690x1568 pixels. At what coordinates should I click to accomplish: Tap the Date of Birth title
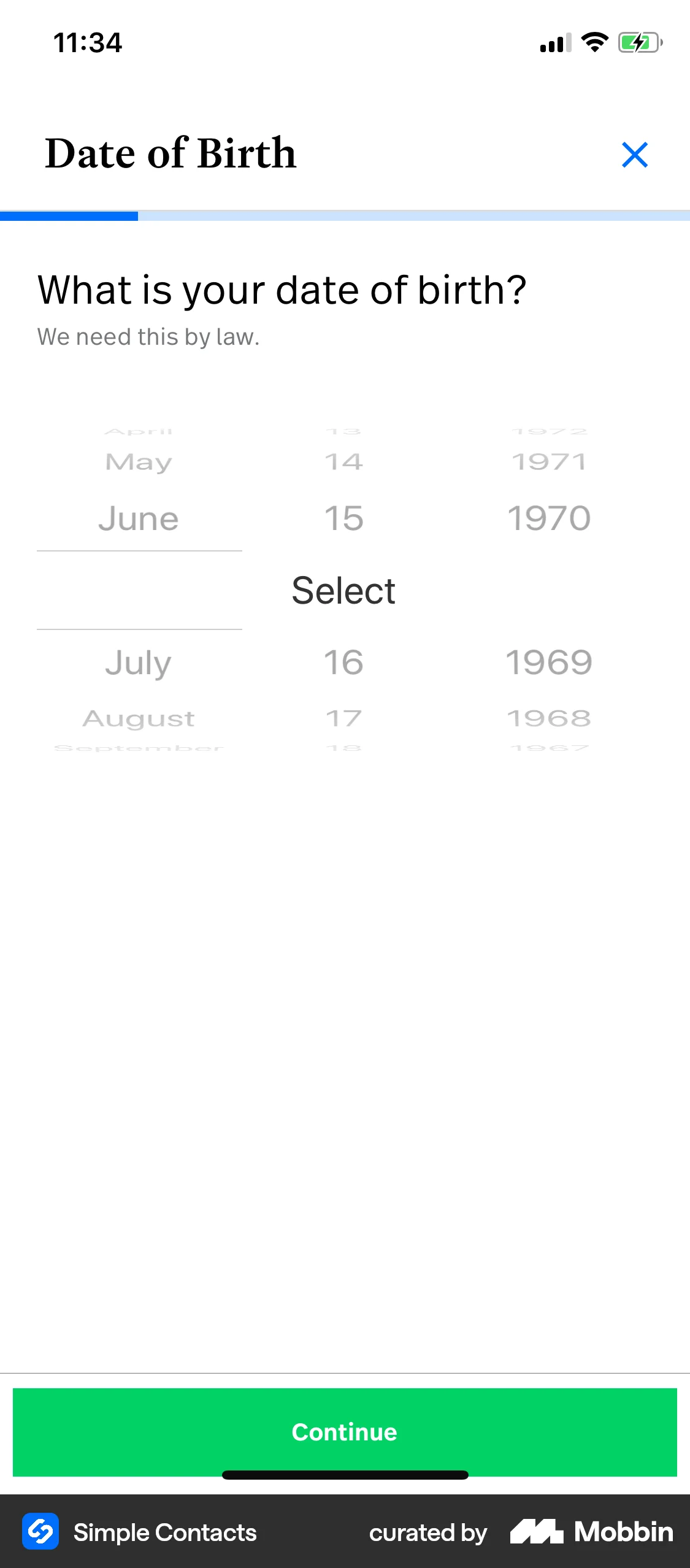(x=170, y=153)
